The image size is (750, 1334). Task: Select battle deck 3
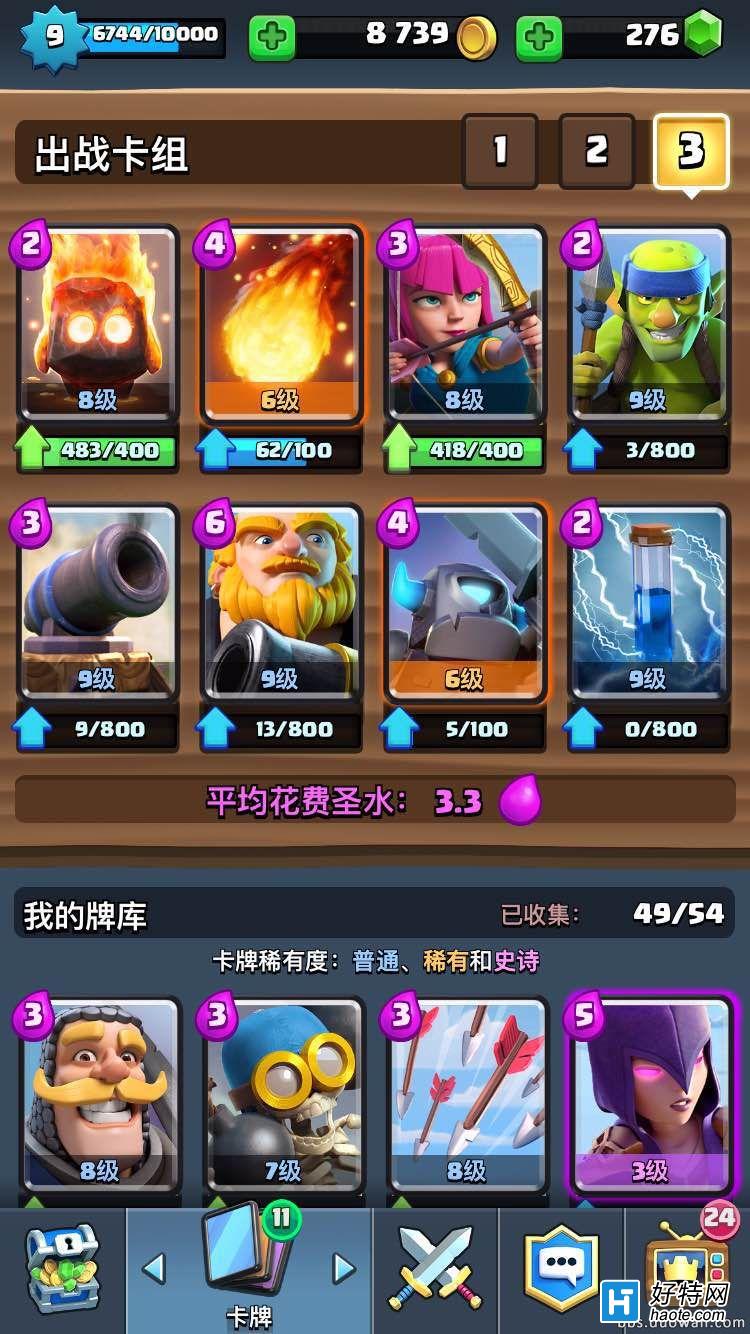pyautogui.click(x=691, y=151)
